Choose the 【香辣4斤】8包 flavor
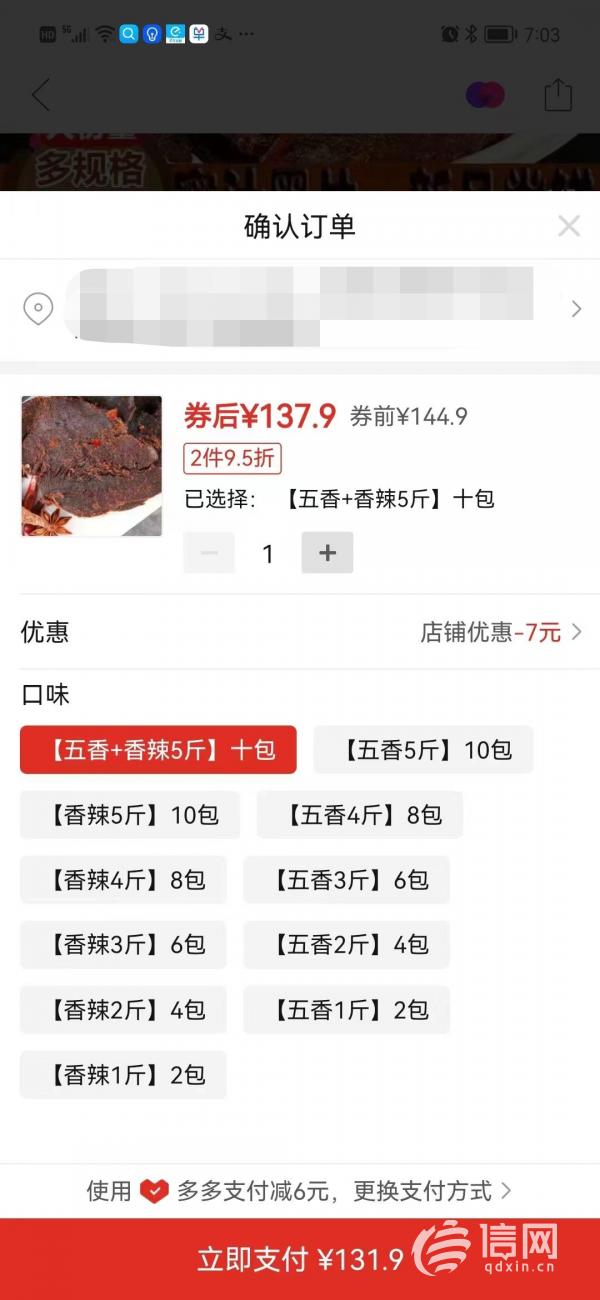 click(x=123, y=880)
